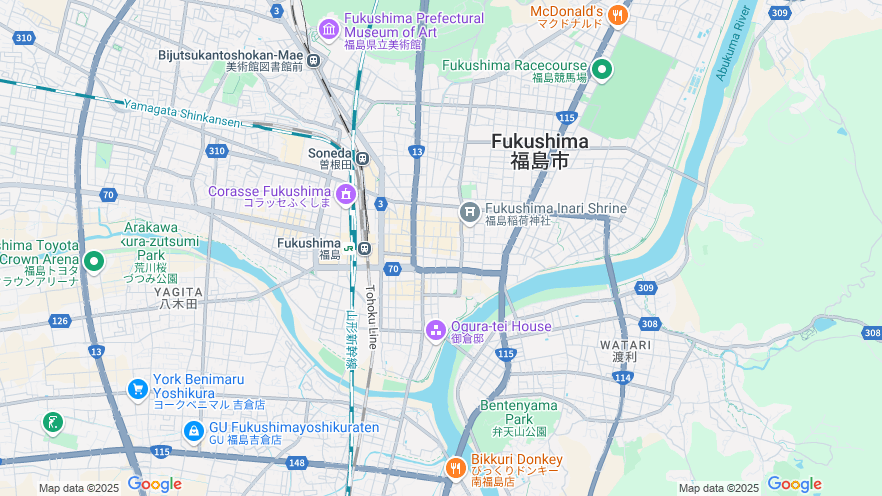Select the McDonald's restaurant marker
The image size is (882, 496).
[618, 15]
